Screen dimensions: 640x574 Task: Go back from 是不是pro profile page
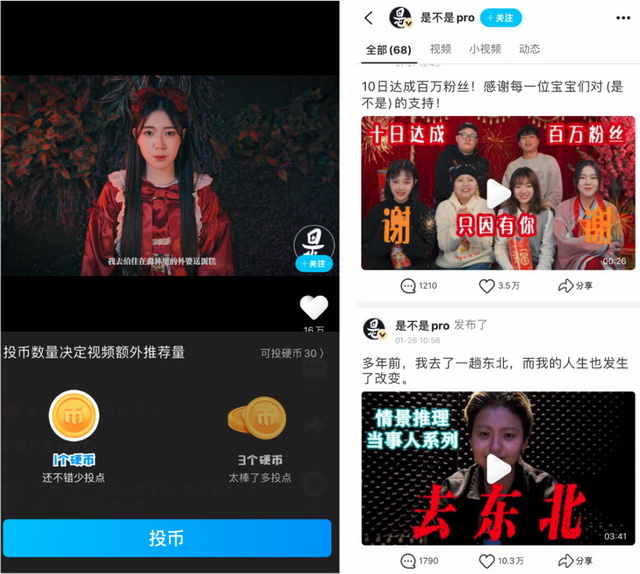point(368,18)
